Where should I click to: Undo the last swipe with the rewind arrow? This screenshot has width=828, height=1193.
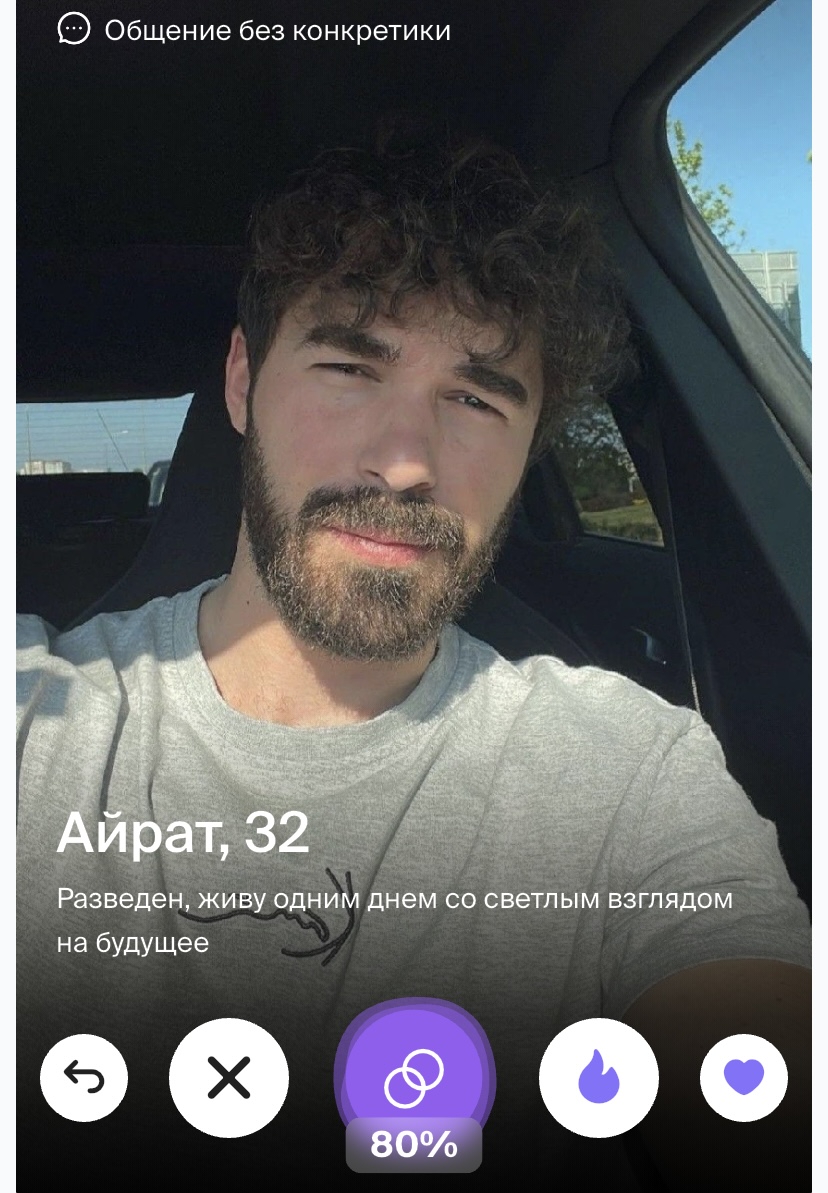84,1077
